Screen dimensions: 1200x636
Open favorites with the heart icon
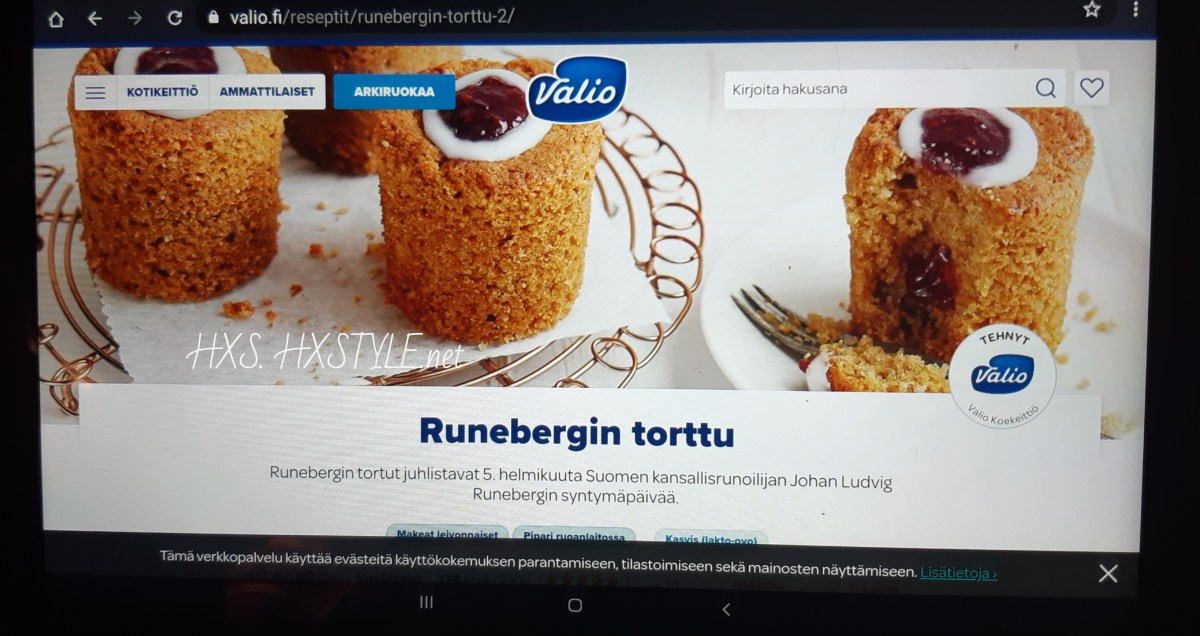pos(1092,88)
